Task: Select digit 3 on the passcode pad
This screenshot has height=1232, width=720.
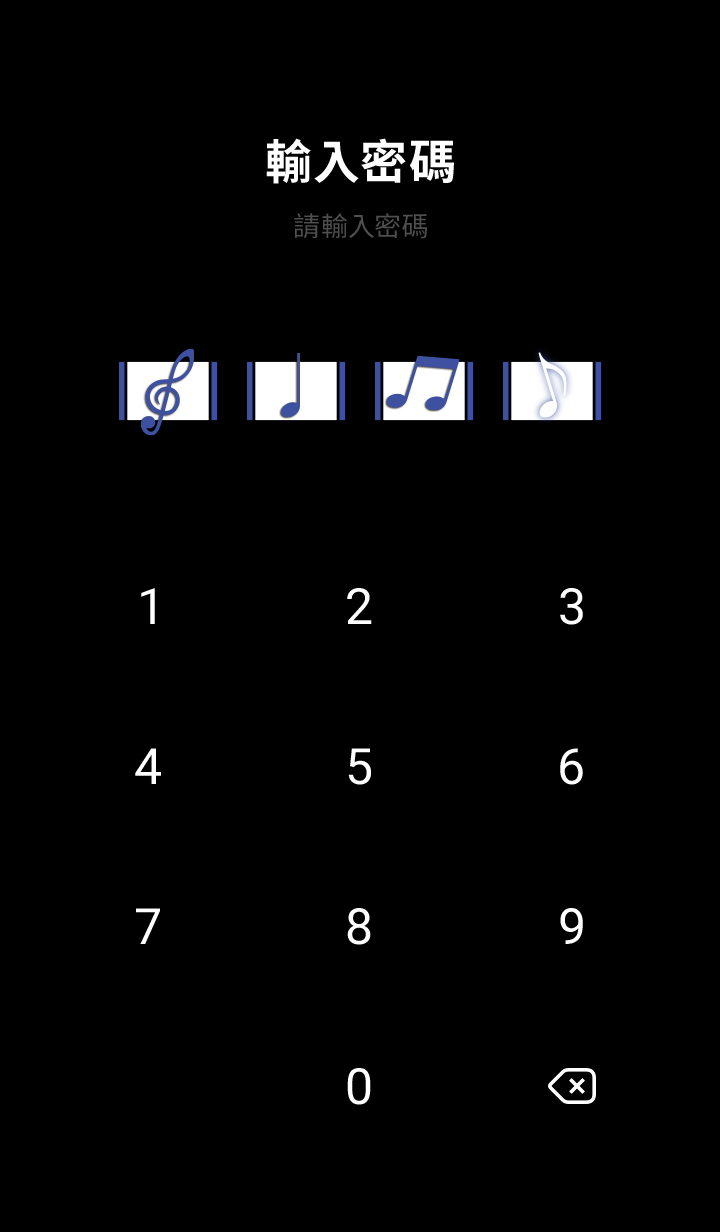Action: point(571,607)
